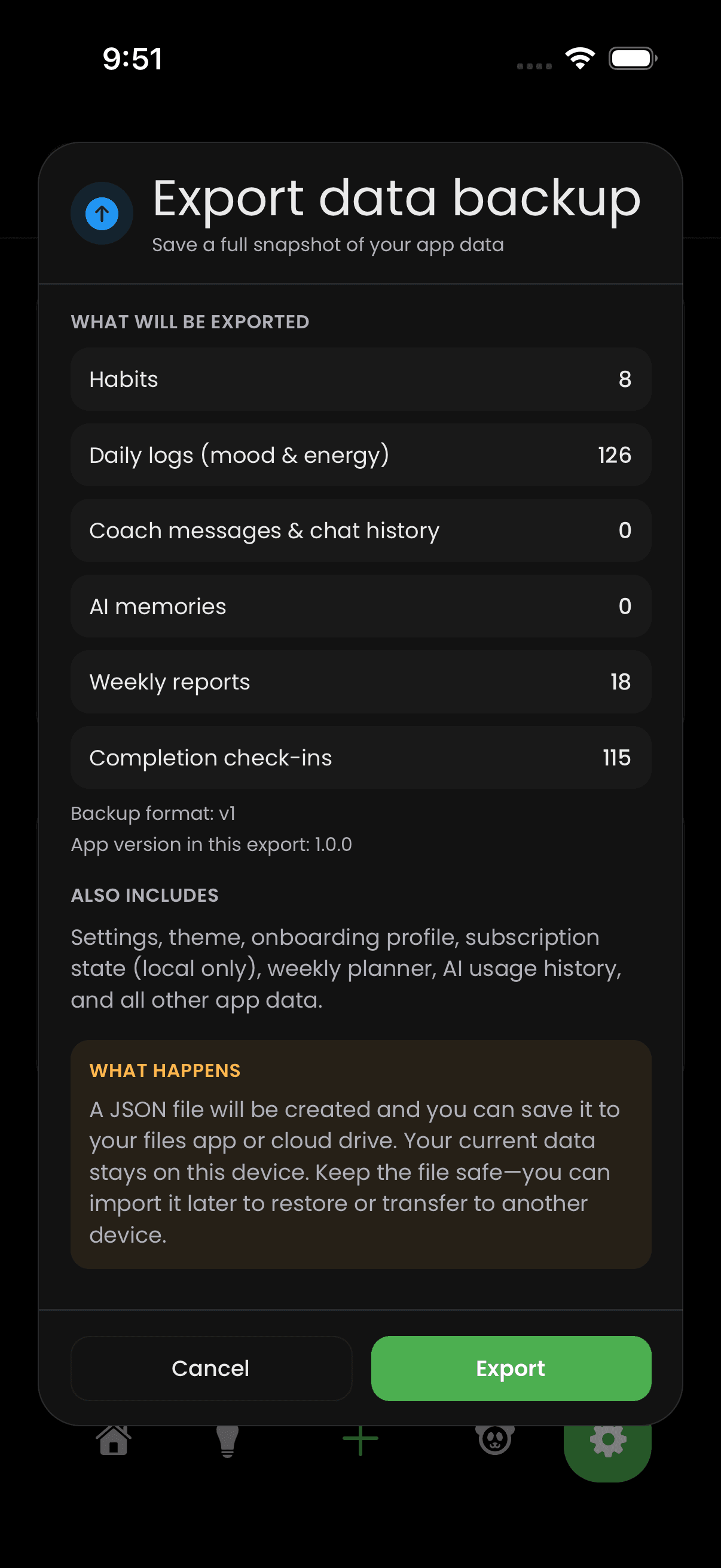
Task: Tap the Backup format v1 text
Action: coord(154,813)
